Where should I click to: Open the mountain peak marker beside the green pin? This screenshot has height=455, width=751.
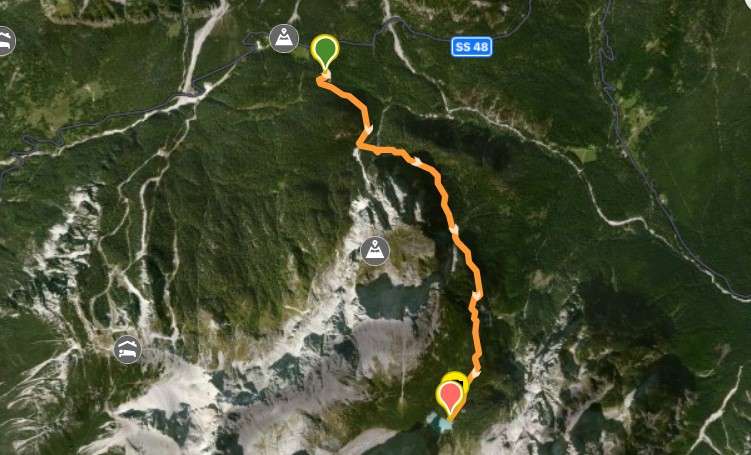click(284, 40)
